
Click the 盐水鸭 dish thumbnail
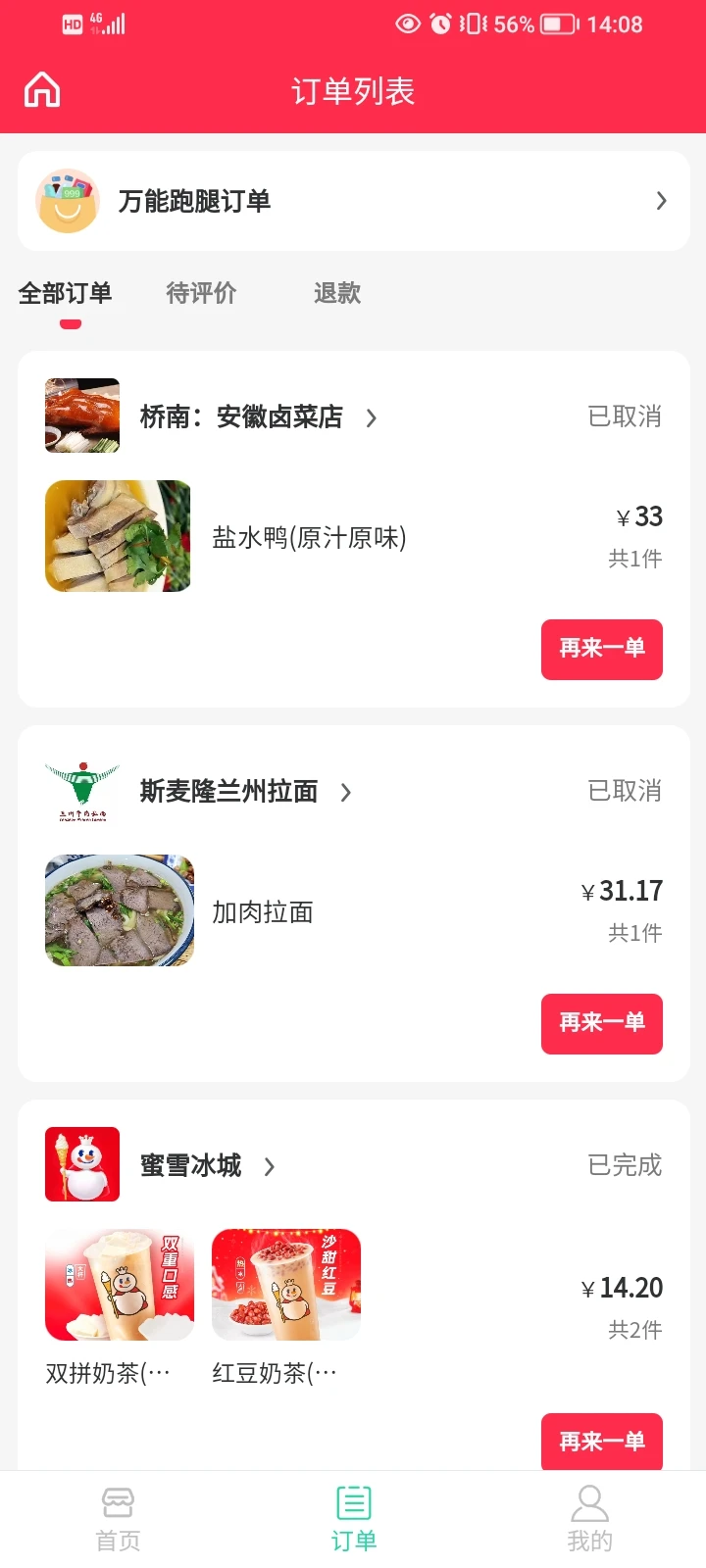tap(117, 535)
